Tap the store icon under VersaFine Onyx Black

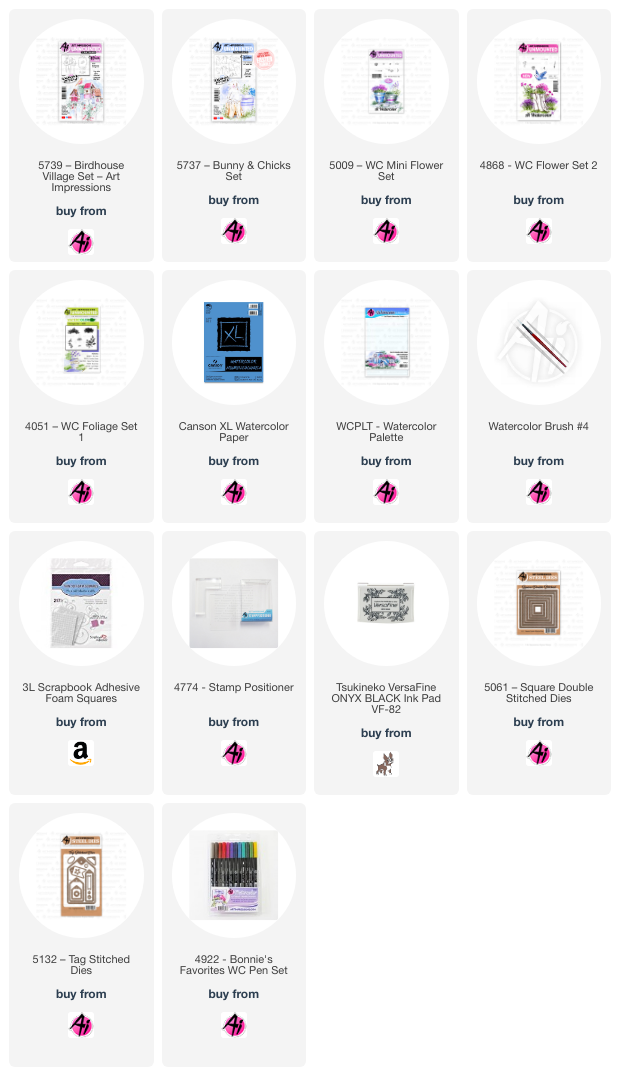pos(386,764)
